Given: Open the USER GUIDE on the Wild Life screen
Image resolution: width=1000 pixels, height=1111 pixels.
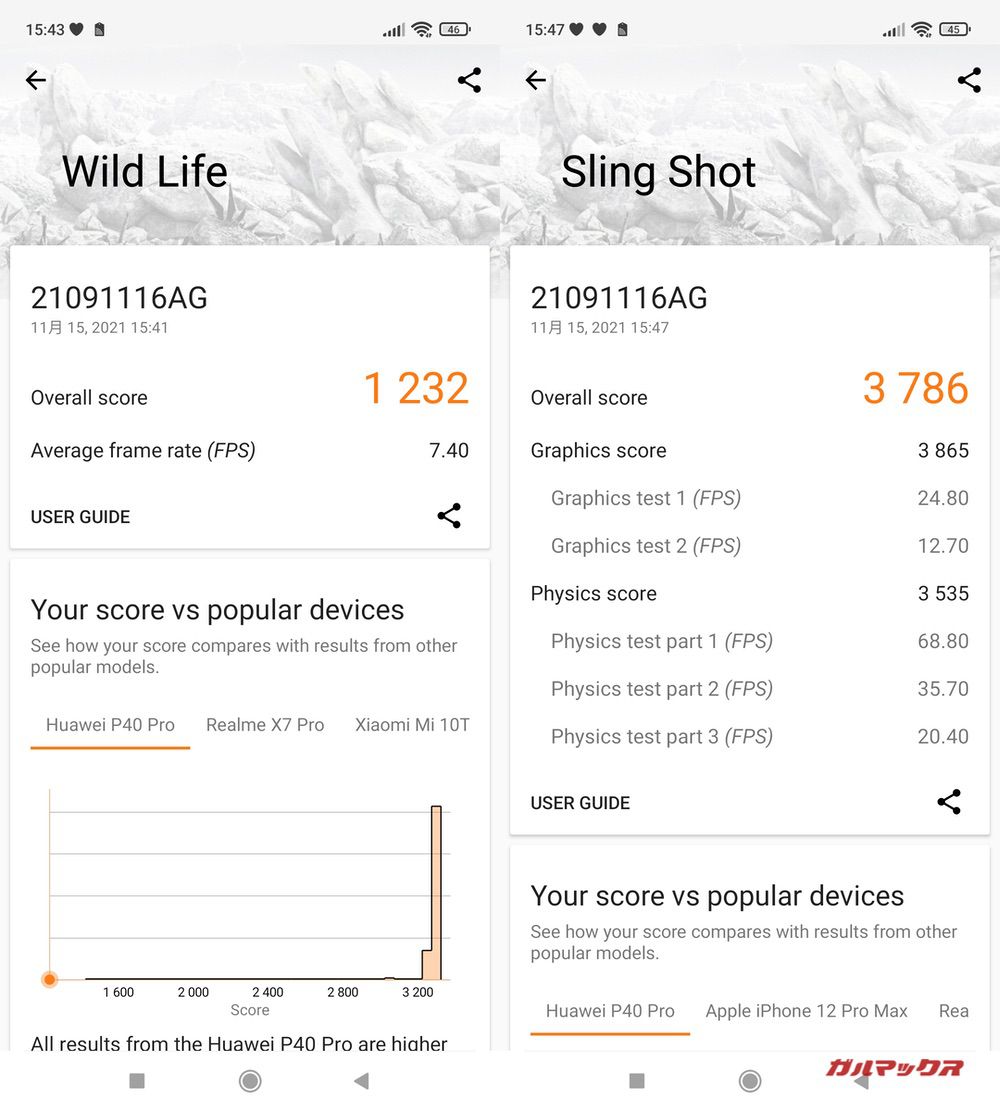Looking at the screenshot, I should pos(81,516).
